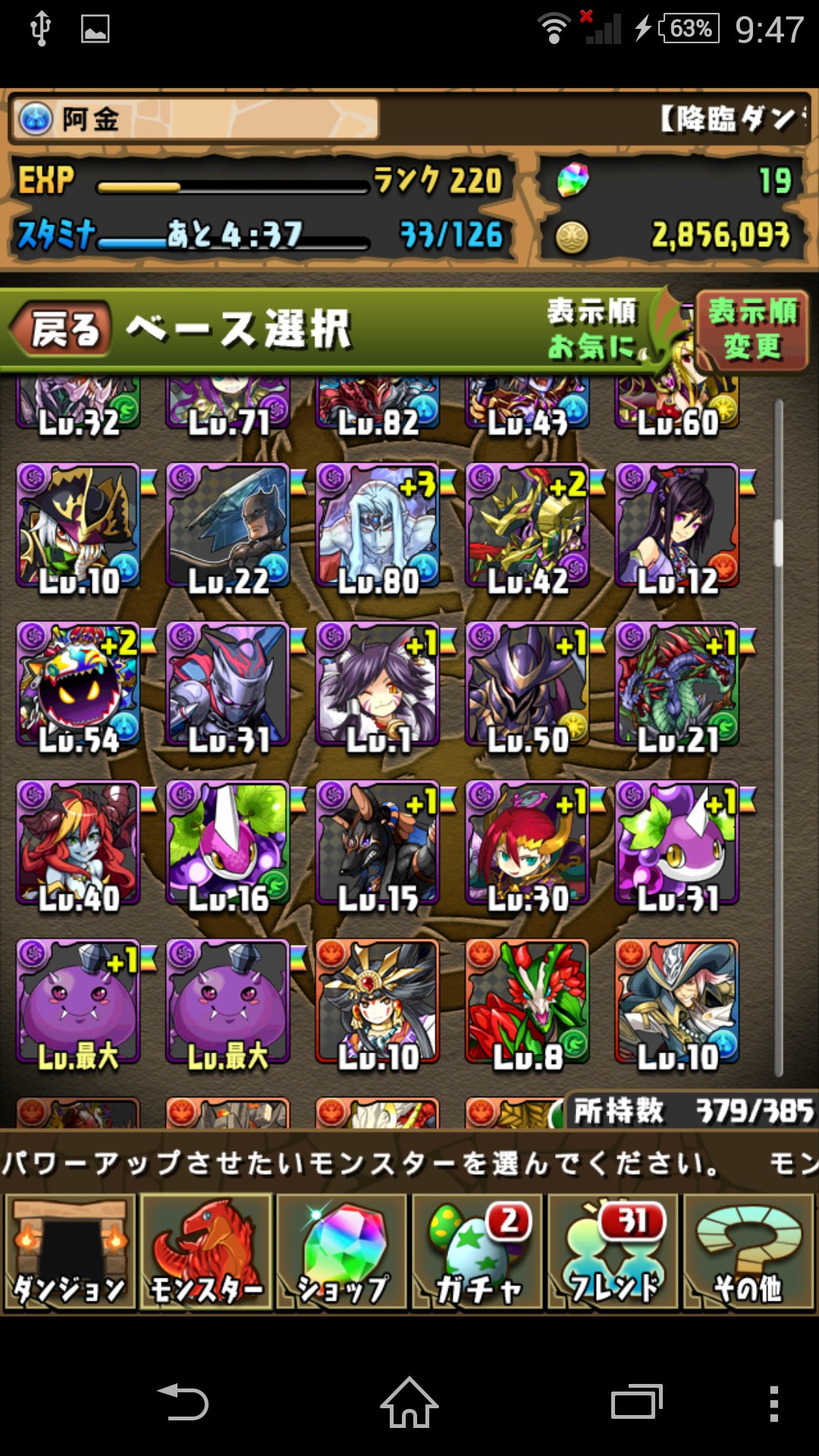The height and width of the screenshot is (1456, 819).
Task: Pick the Lv.最大 +1 purple slime
Action: 79,1003
